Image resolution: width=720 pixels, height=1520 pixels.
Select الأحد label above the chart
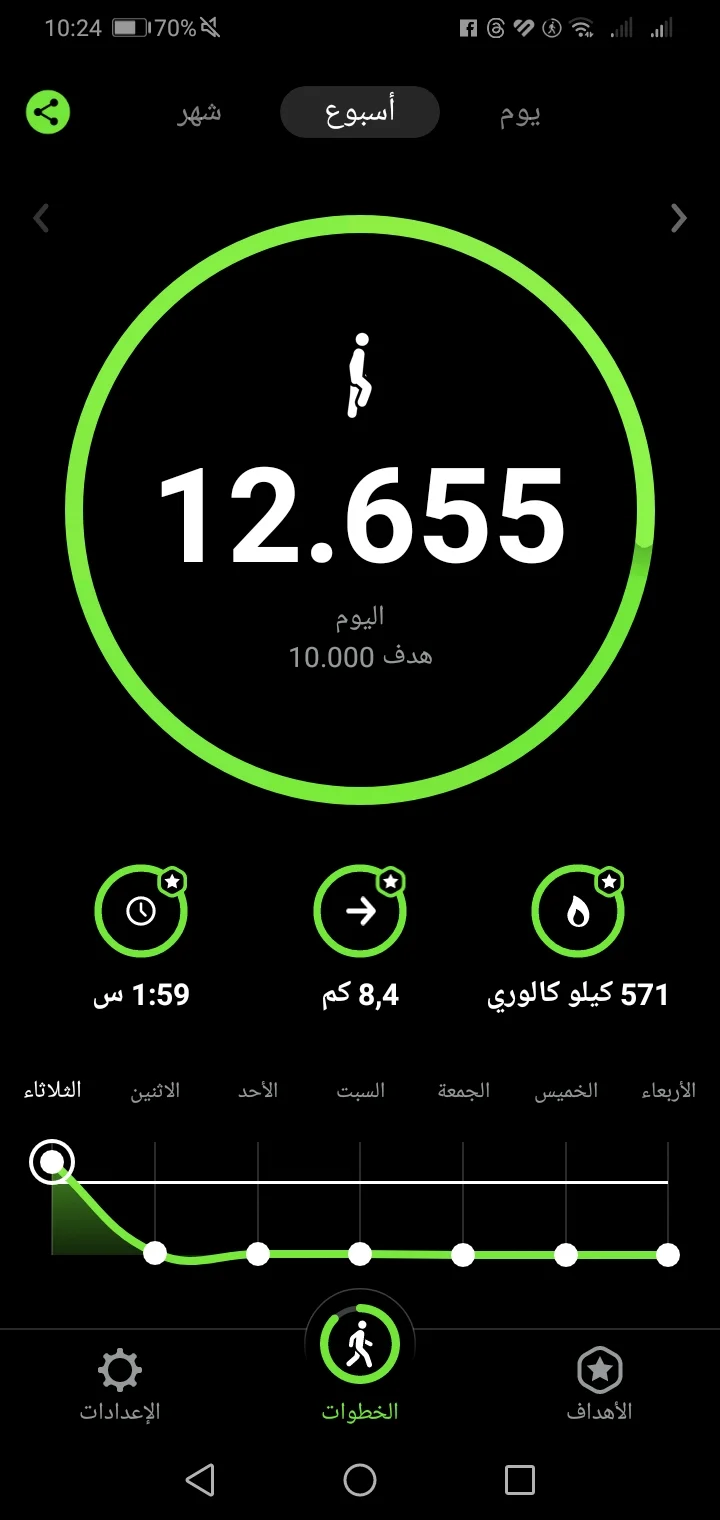coord(259,1092)
